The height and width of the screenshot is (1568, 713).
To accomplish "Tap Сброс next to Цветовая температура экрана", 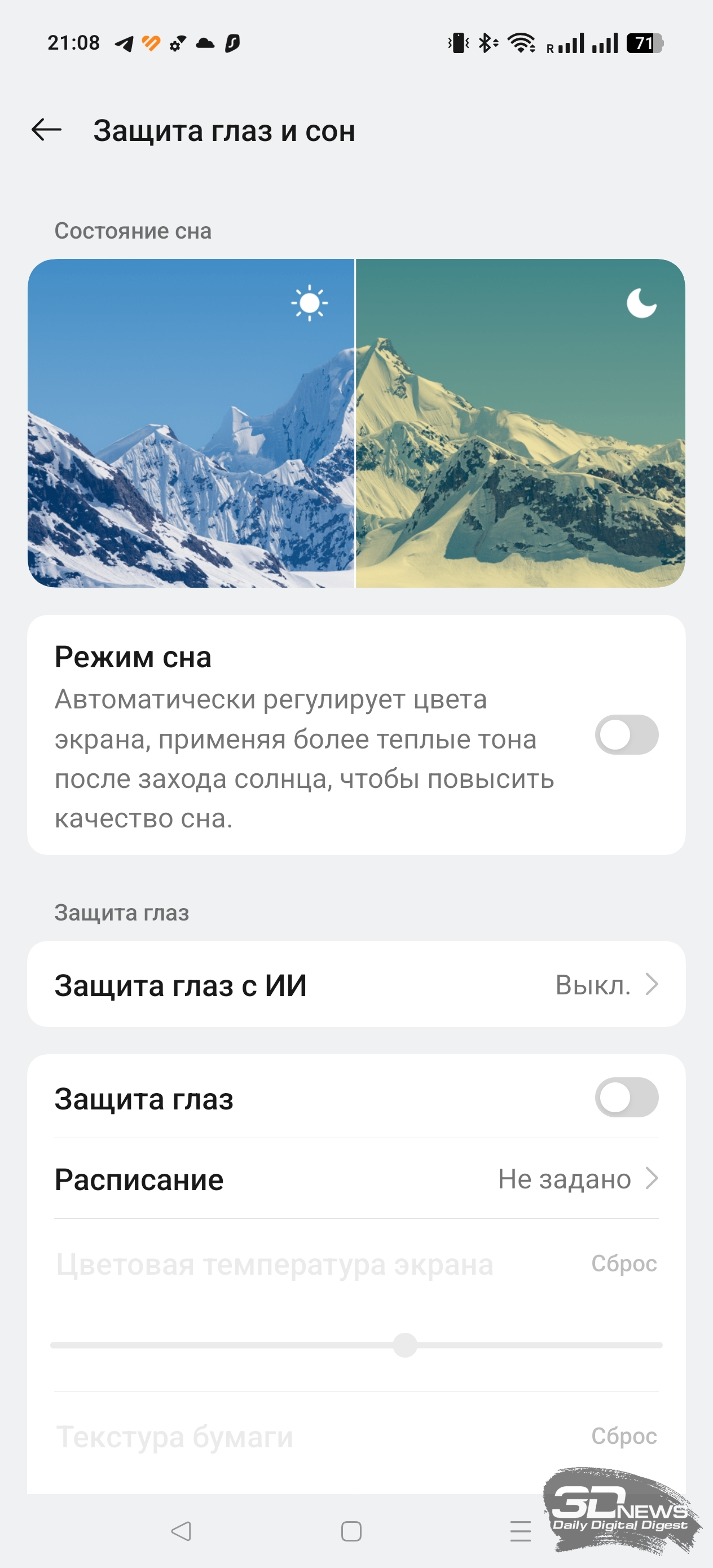I will click(x=624, y=1264).
